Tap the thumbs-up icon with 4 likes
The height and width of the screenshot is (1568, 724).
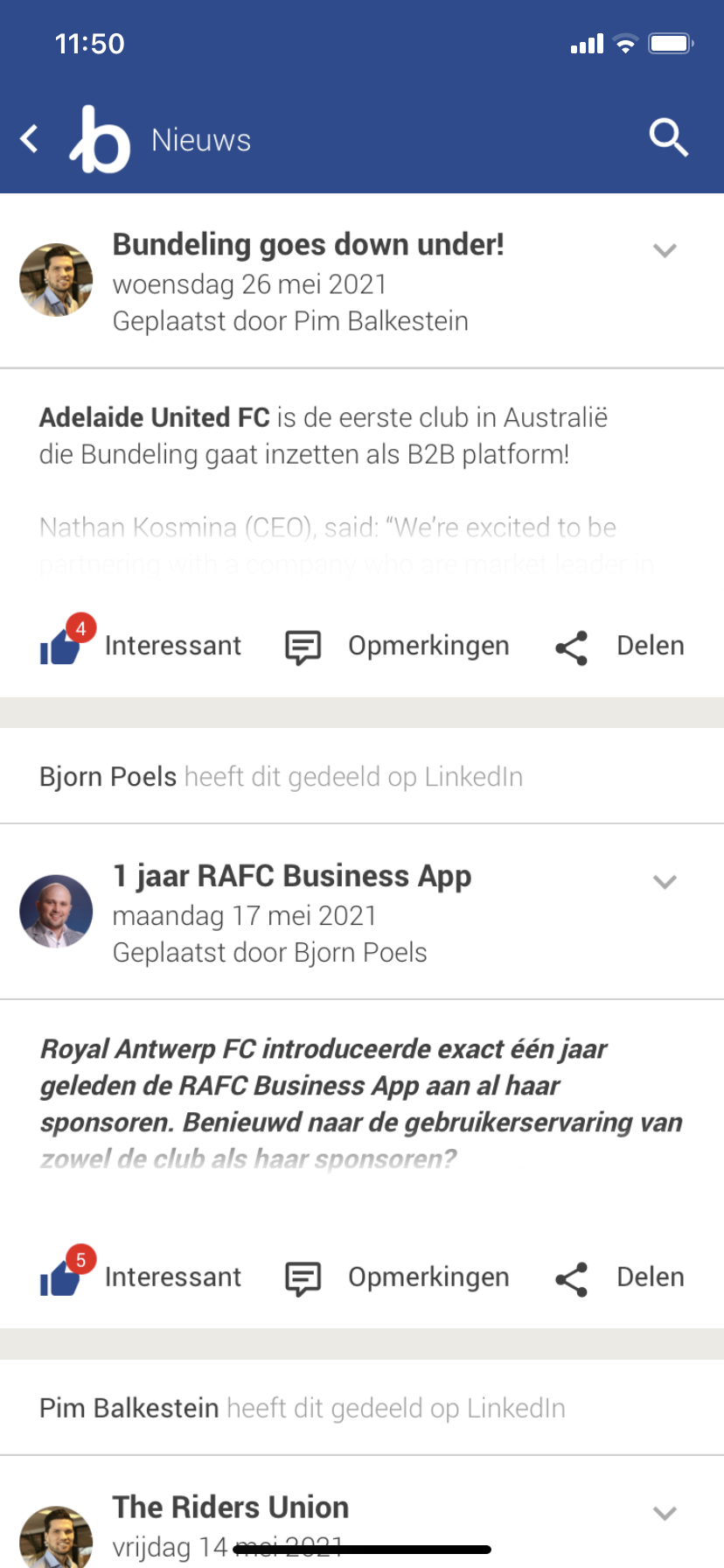[x=61, y=647]
